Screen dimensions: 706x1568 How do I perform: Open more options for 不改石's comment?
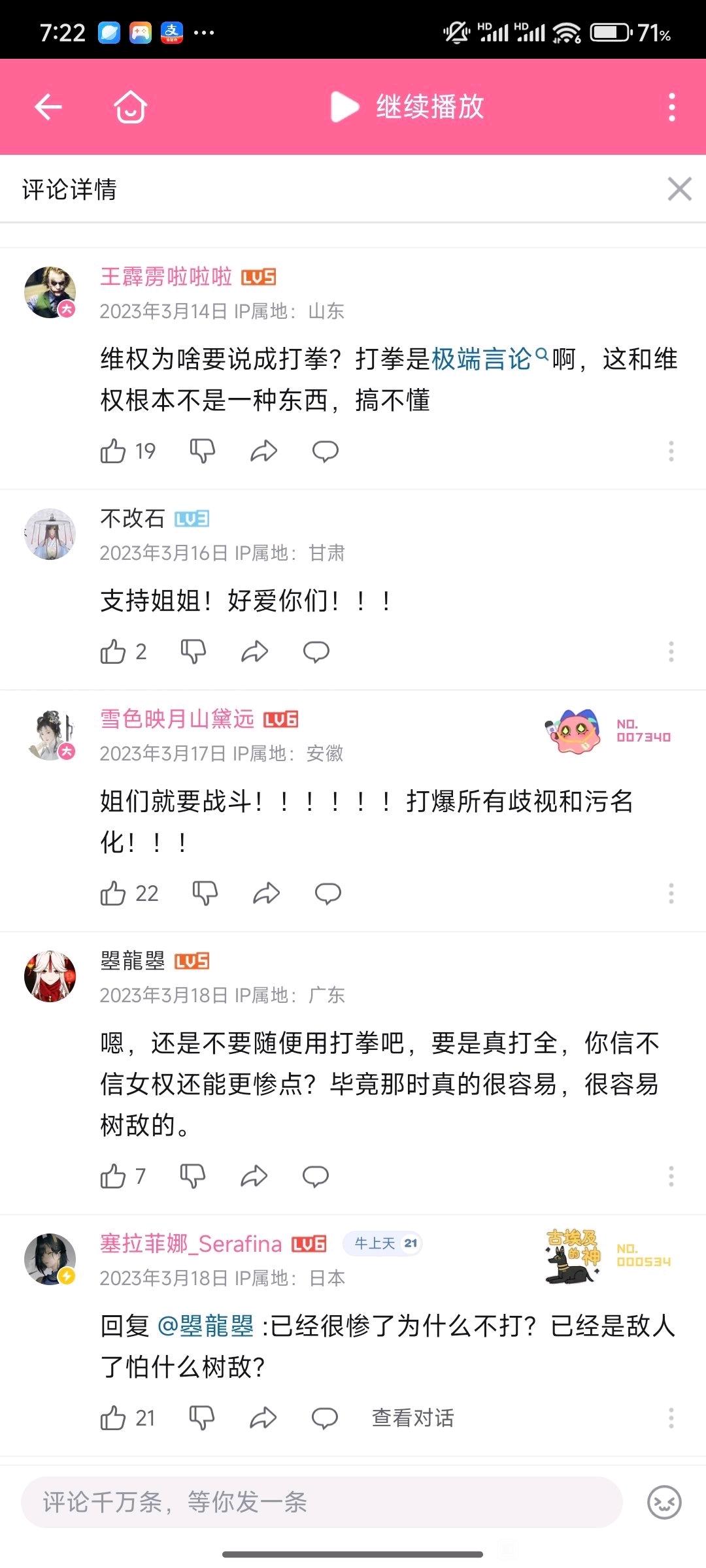click(x=671, y=651)
